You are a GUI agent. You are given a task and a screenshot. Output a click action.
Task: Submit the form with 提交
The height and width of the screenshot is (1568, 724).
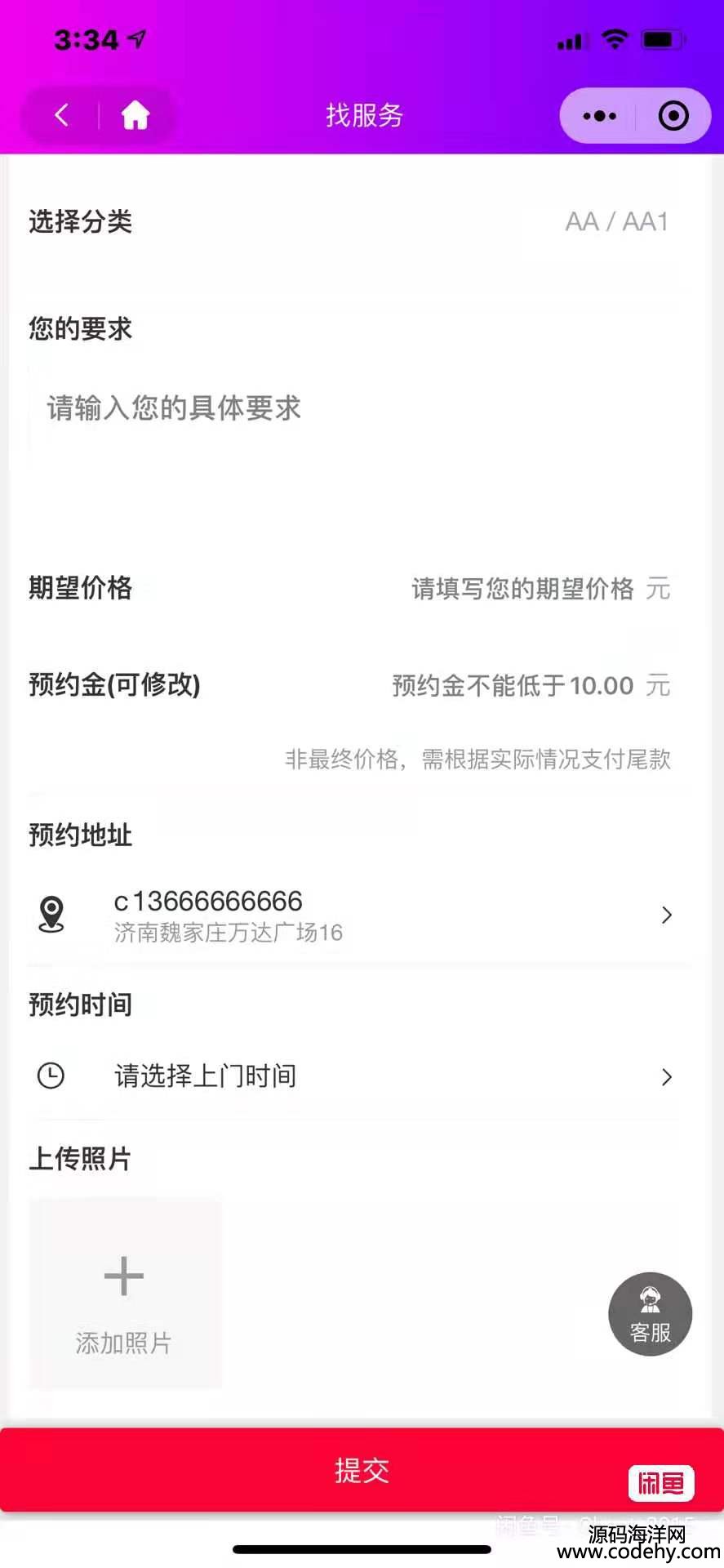362,1470
